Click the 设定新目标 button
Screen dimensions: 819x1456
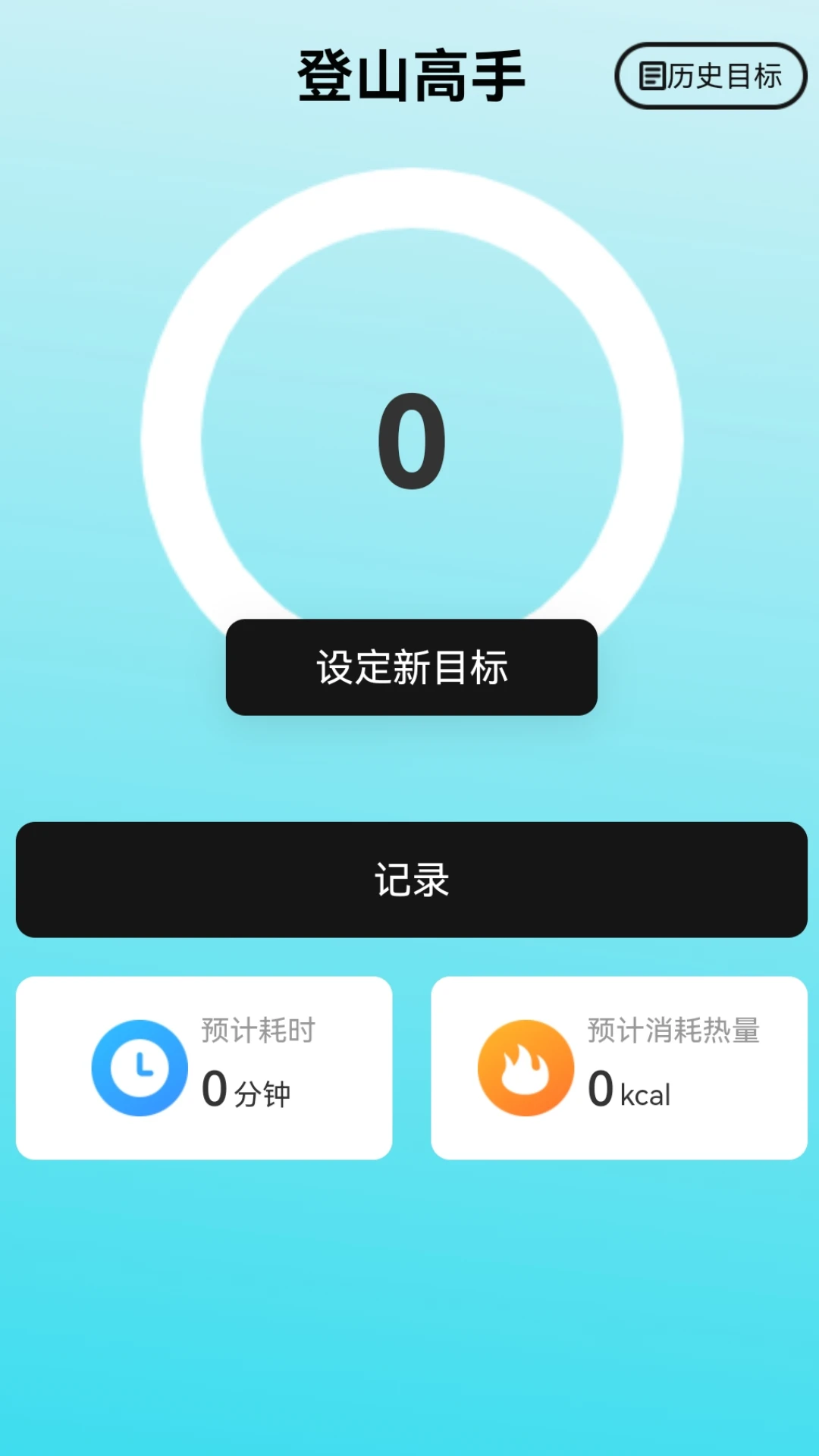[x=412, y=667]
